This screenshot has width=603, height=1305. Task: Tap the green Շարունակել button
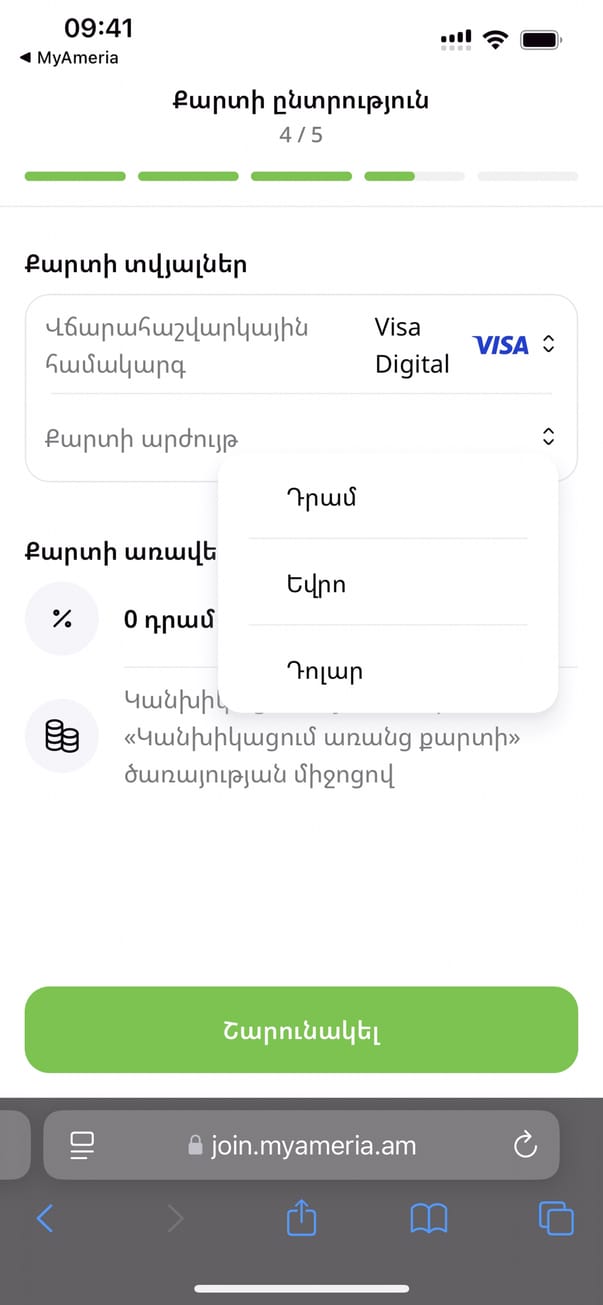pos(301,1030)
